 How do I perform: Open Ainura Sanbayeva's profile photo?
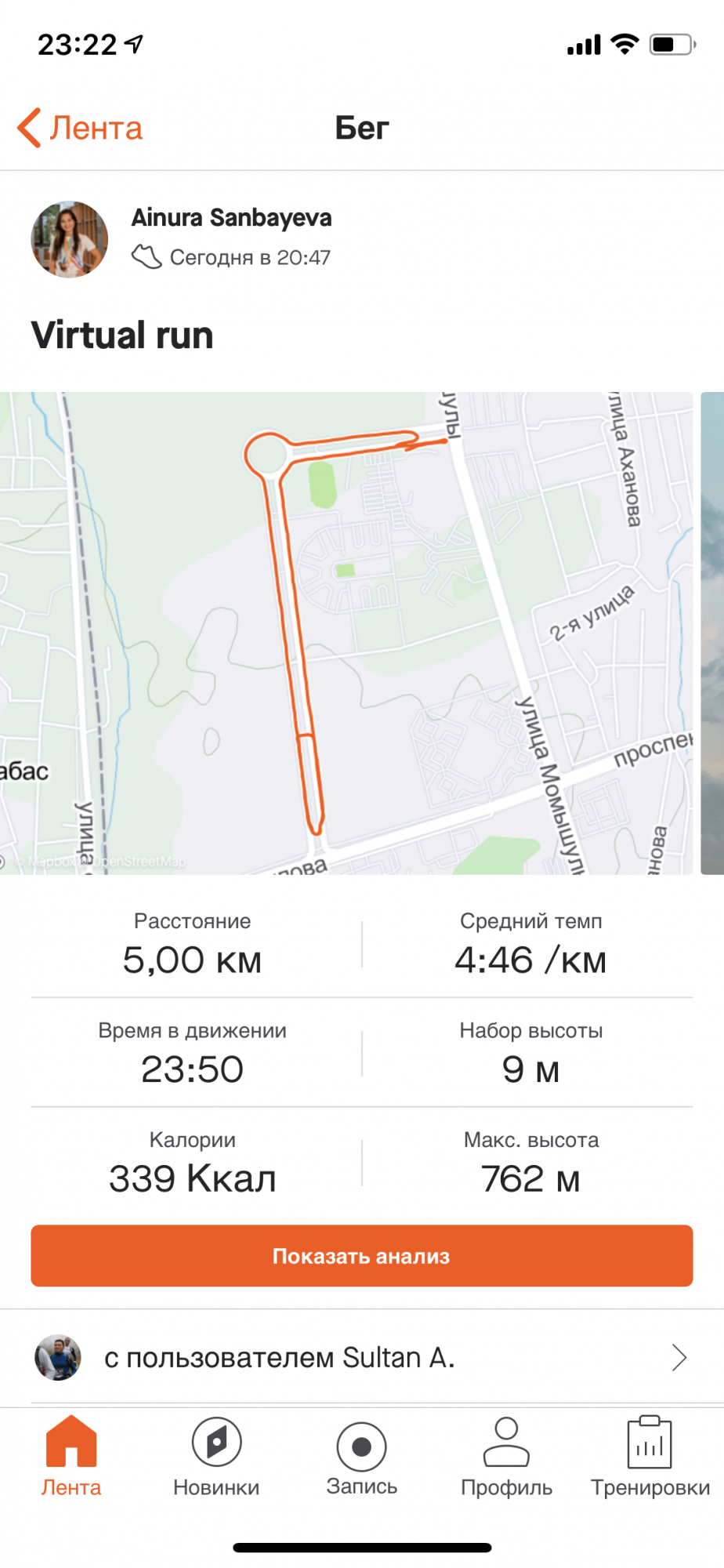[x=69, y=239]
